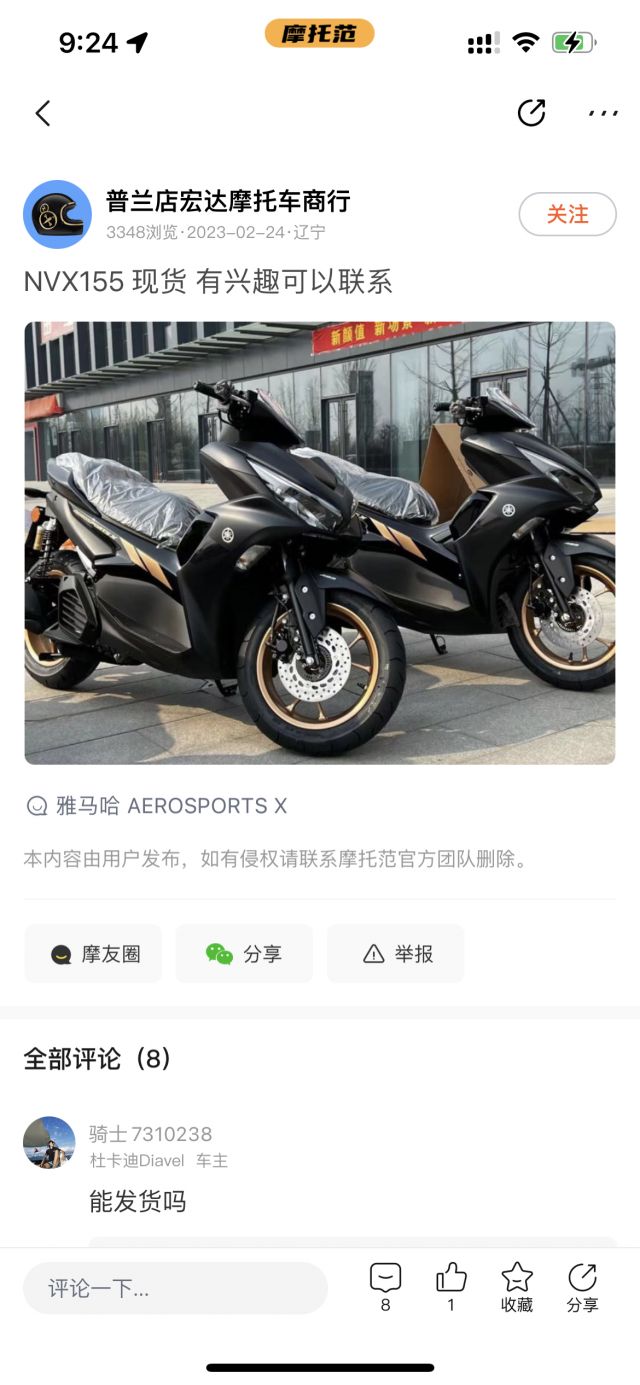Image resolution: width=640 pixels, height=1385 pixels.
Task: Follow 普兰店宏达摩托车商行 with 关注 button
Action: pos(567,214)
